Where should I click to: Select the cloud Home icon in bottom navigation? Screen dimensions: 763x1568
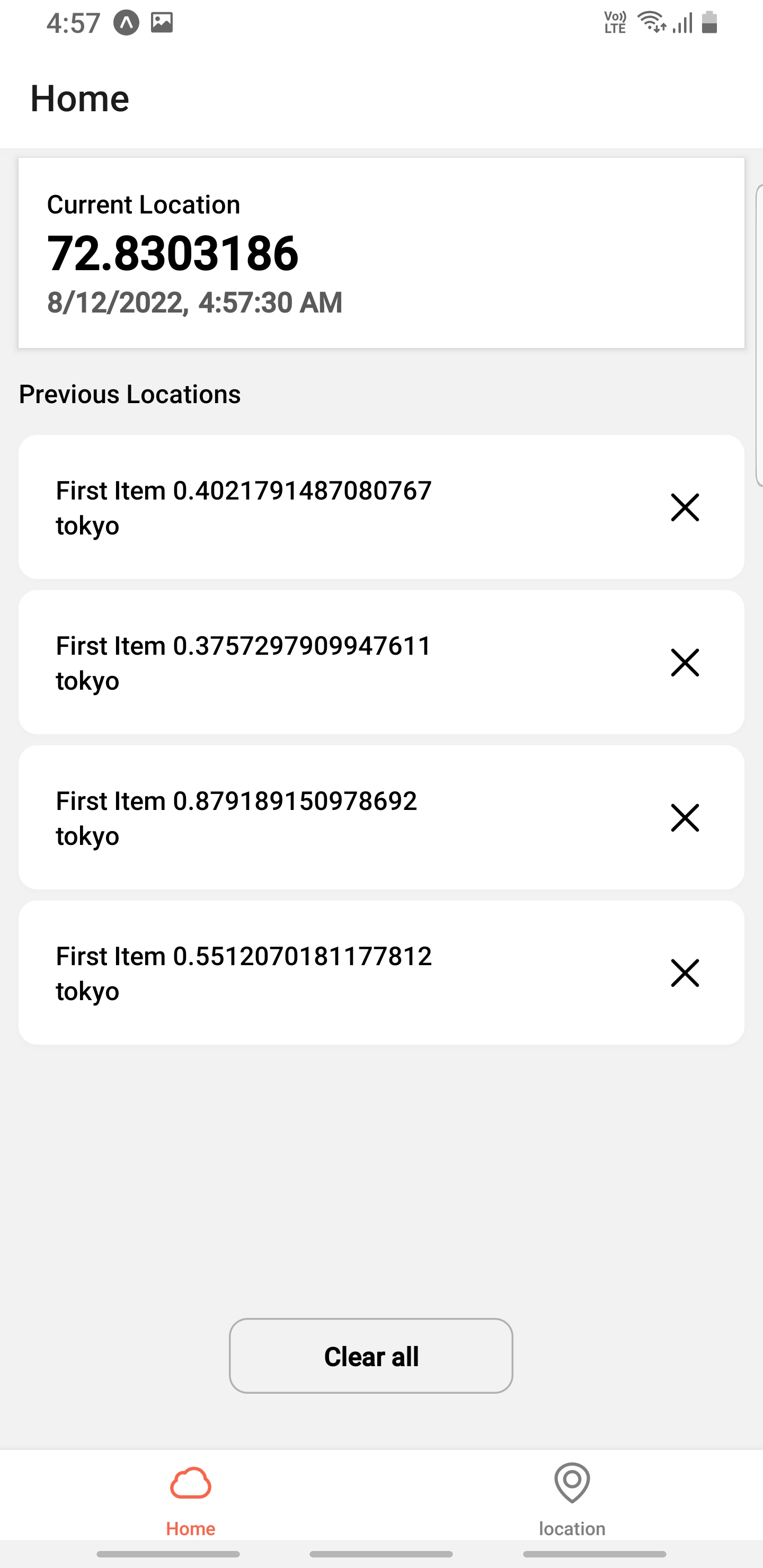(x=191, y=1482)
